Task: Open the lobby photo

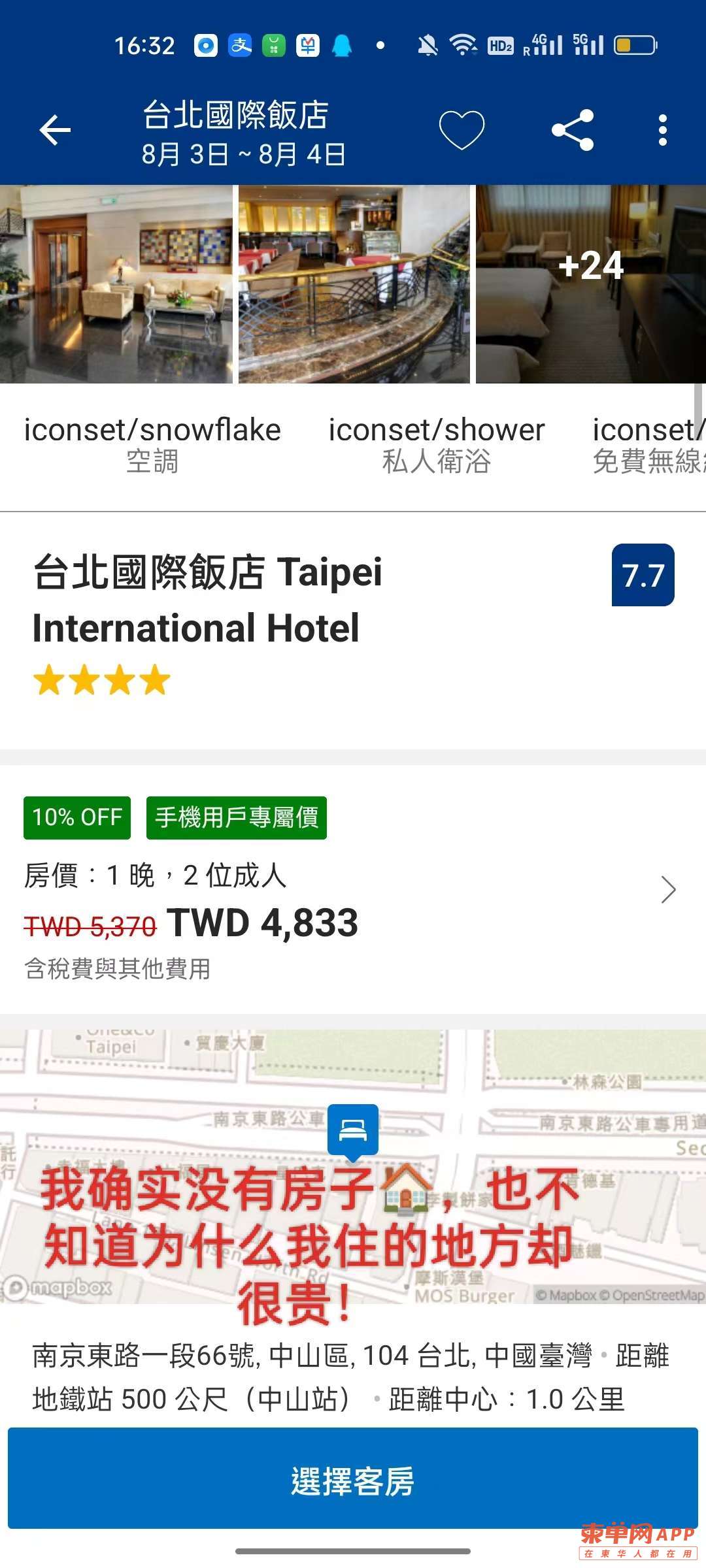Action: (116, 284)
